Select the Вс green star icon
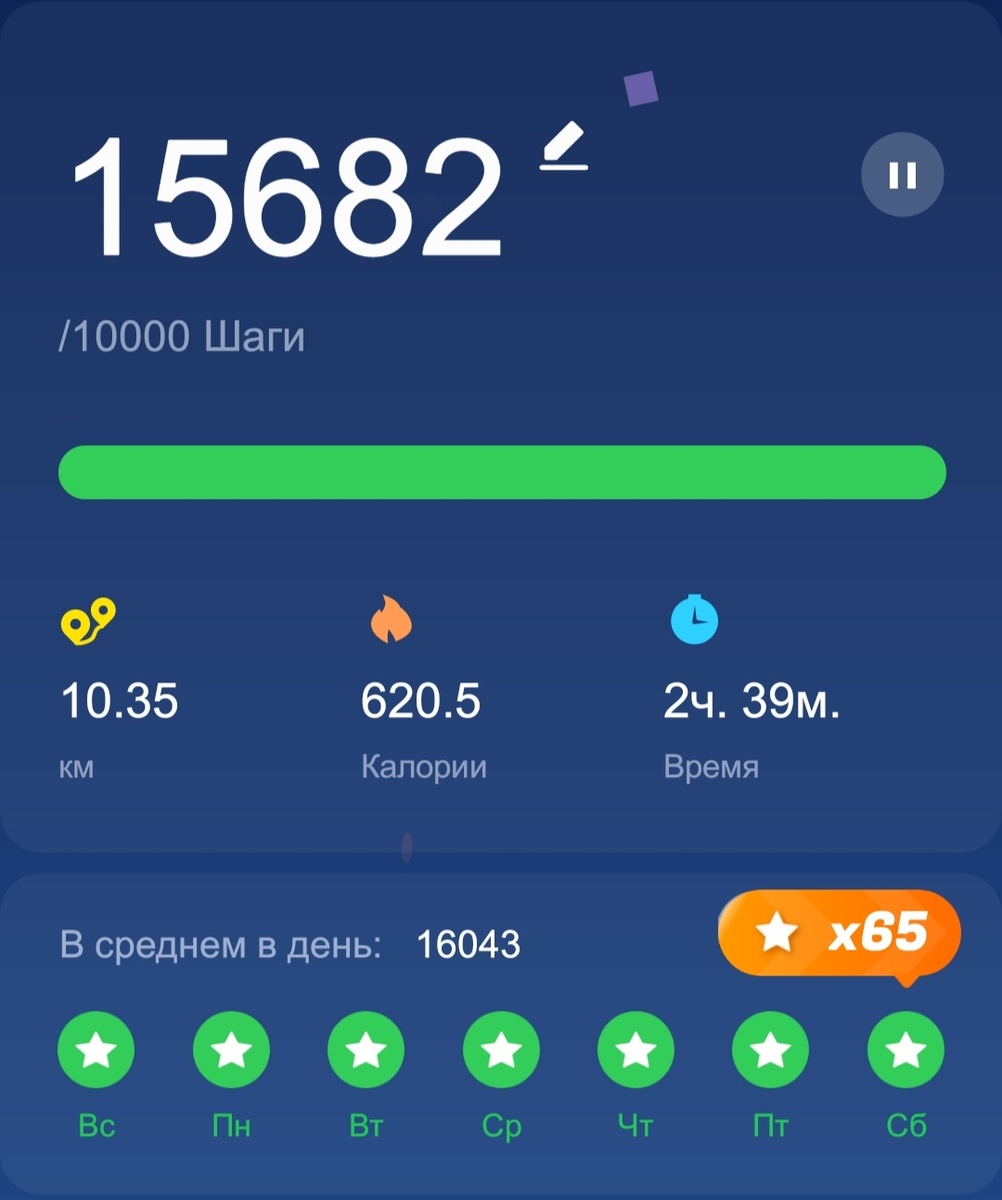This screenshot has height=1200, width=1002. coord(97,1048)
